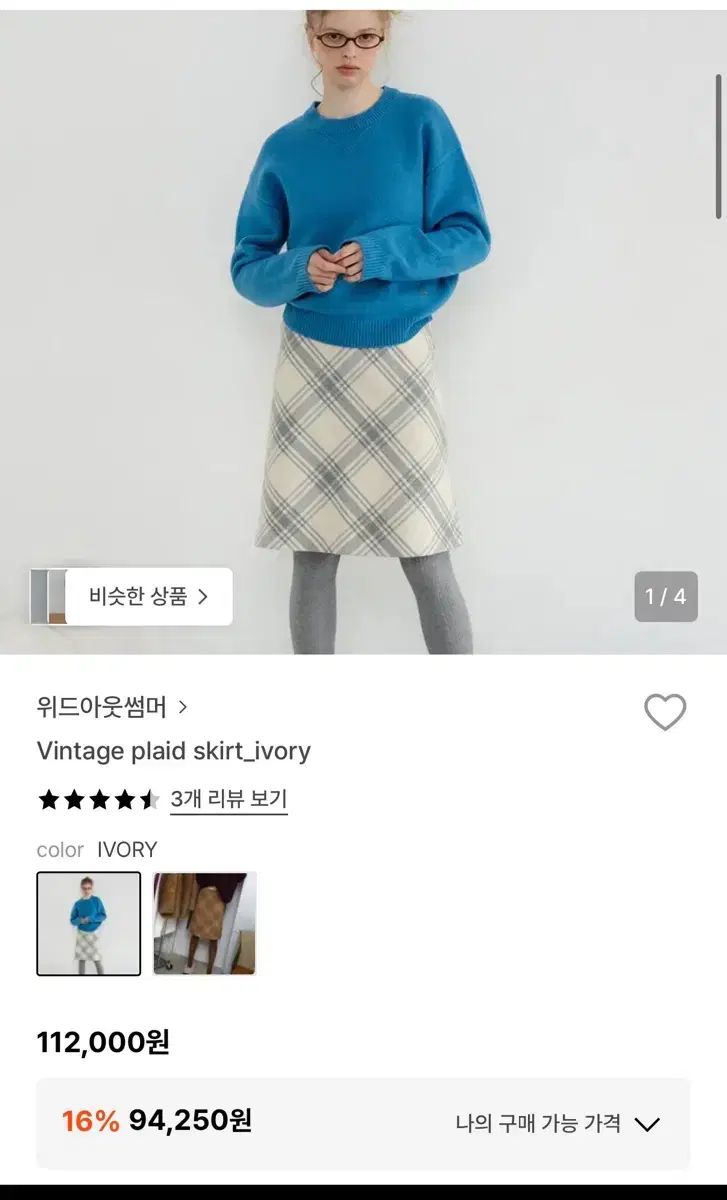The height and width of the screenshot is (1200, 727).
Task: View the 3 reviews link
Action: [x=228, y=799]
